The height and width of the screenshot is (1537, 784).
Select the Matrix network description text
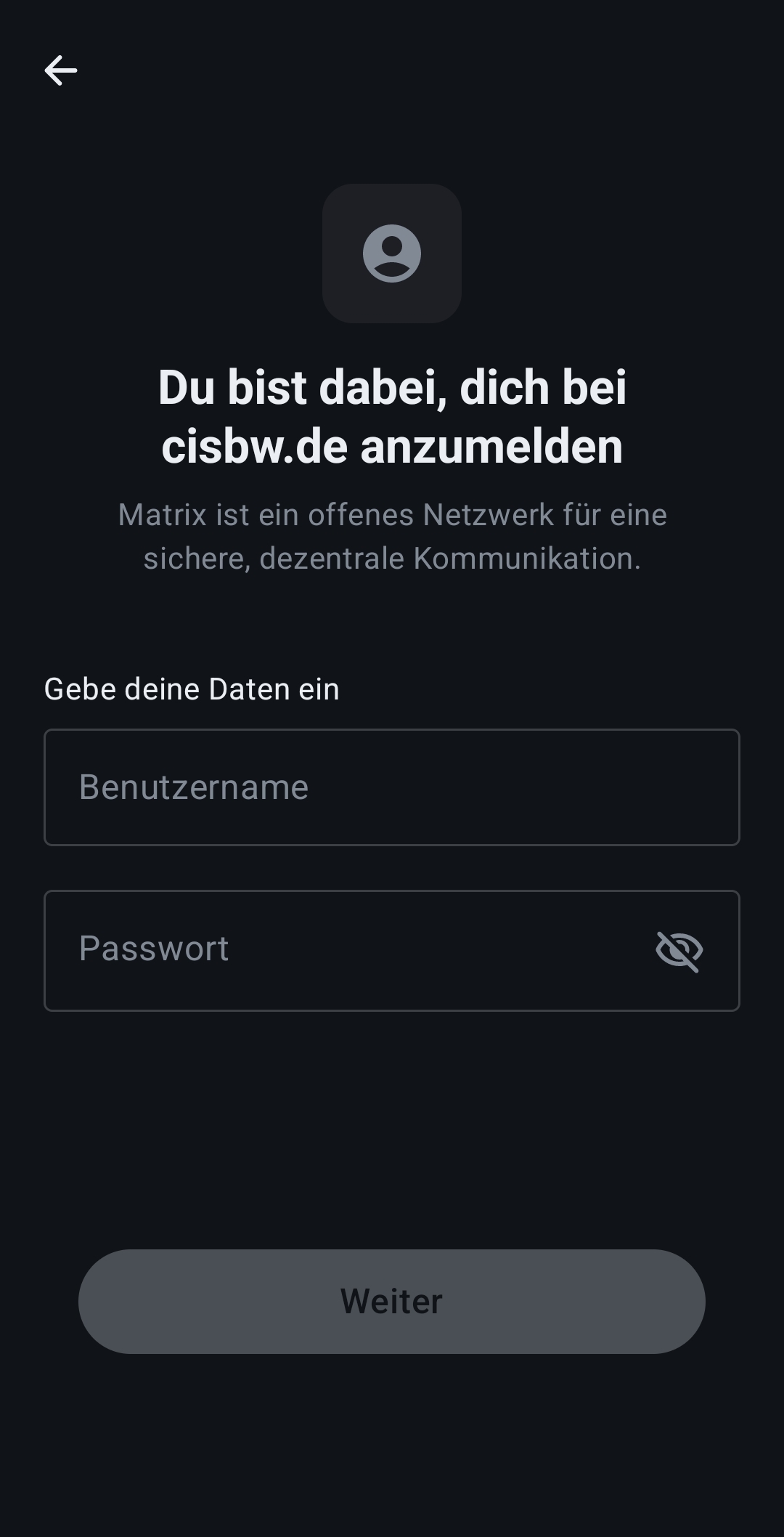(x=392, y=536)
